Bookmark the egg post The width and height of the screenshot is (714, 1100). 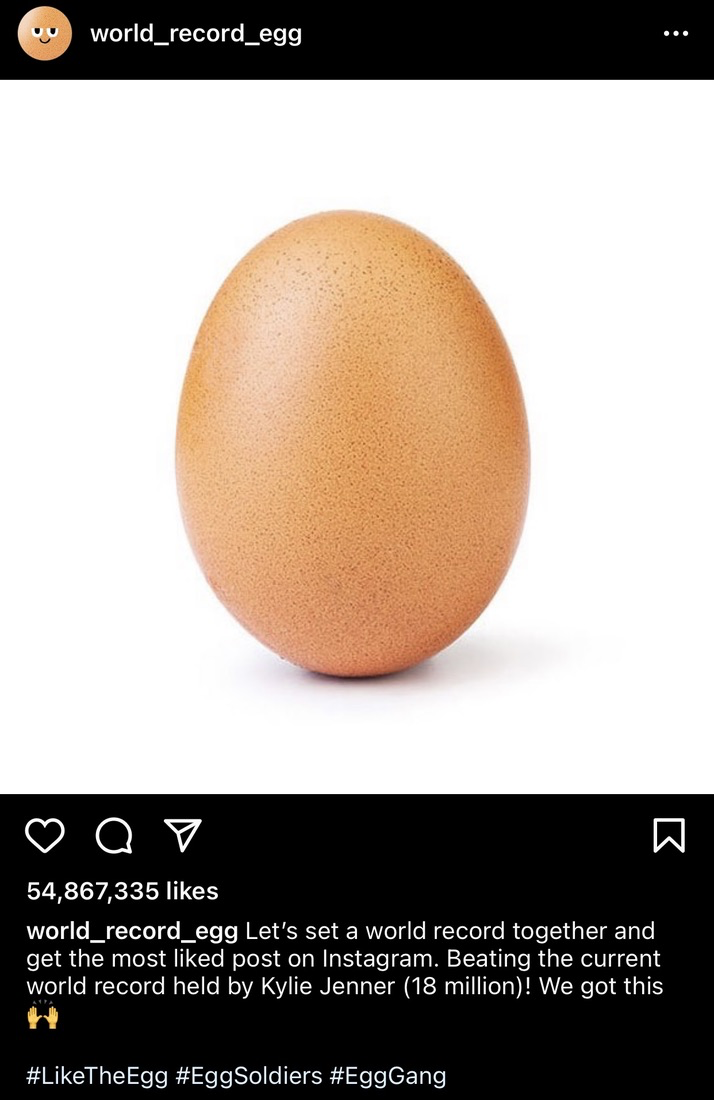coord(669,835)
